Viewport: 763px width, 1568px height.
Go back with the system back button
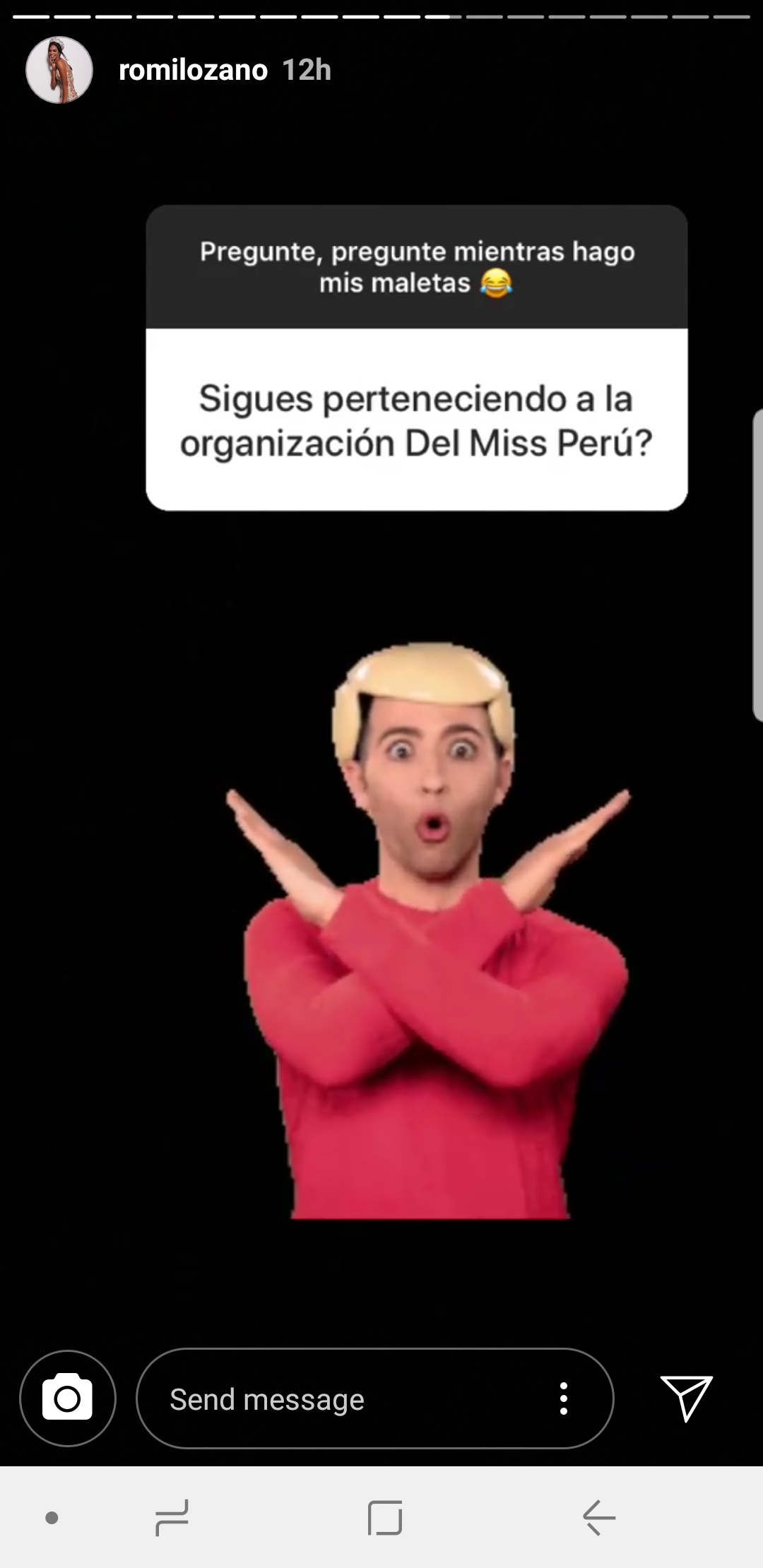[599, 1517]
